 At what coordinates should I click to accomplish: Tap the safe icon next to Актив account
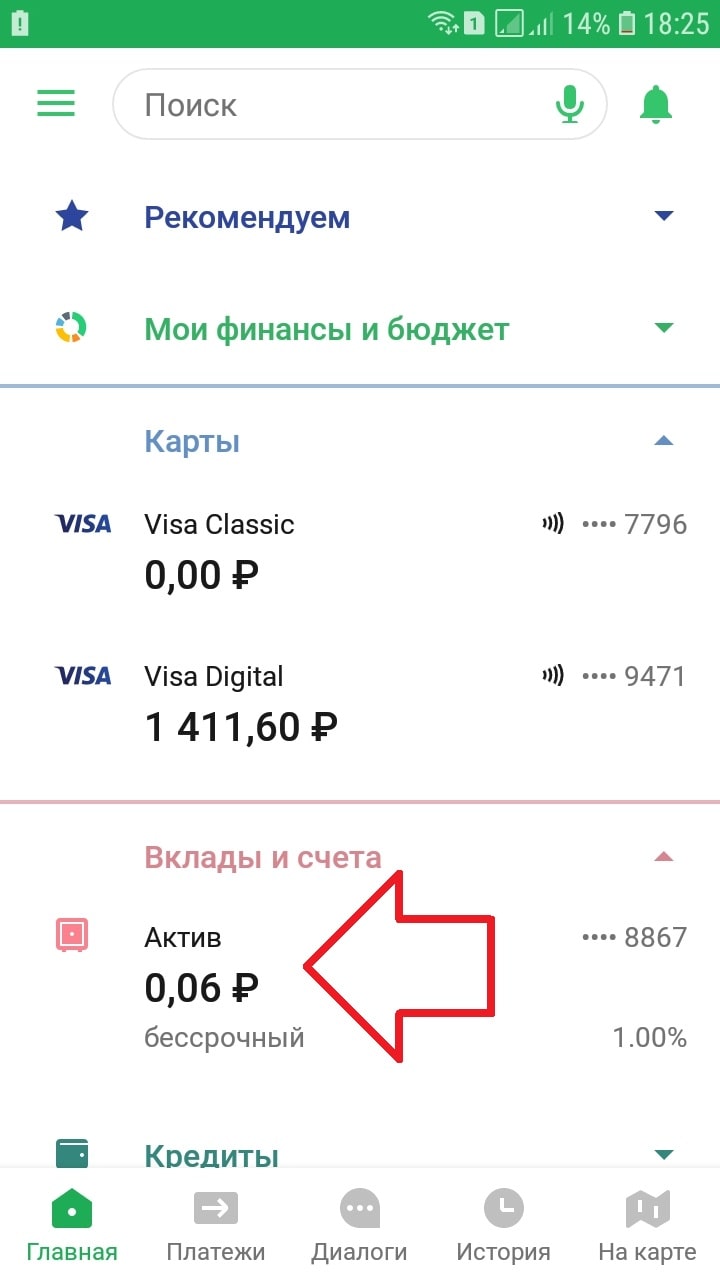click(71, 933)
